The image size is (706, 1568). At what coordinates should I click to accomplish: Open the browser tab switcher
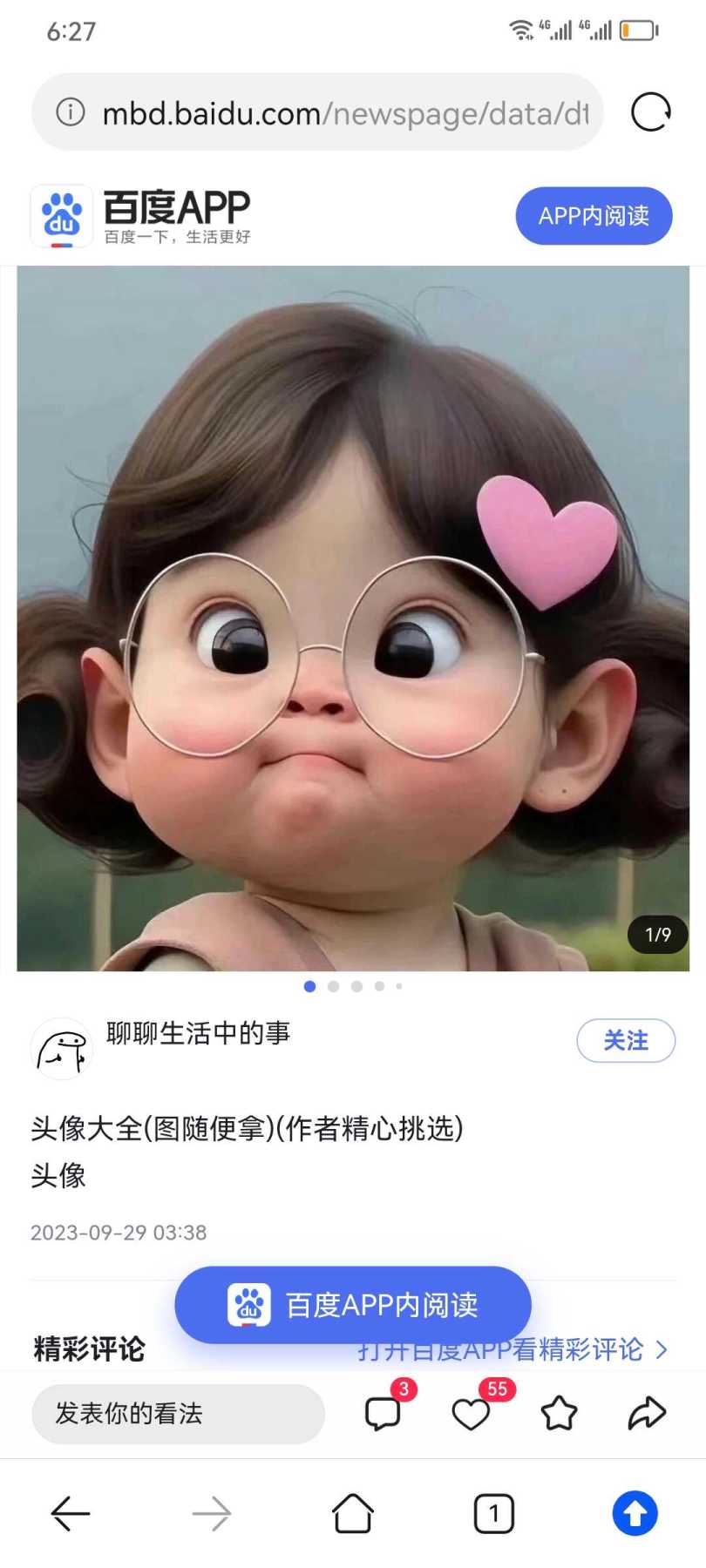point(493,1514)
